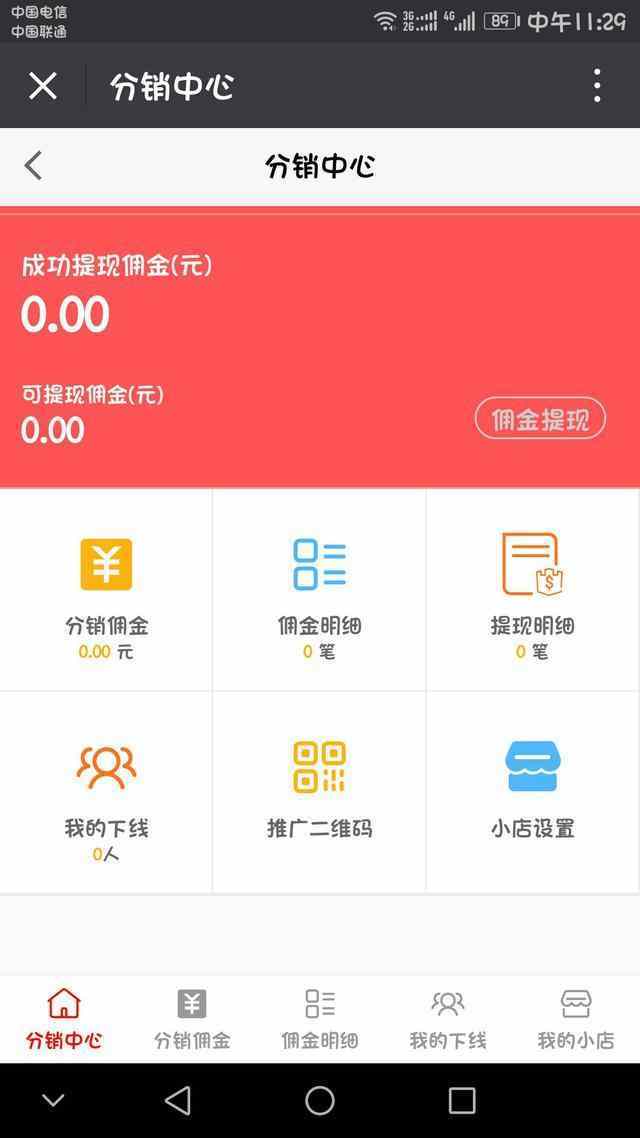Switch to the 分销中心 bottom tab
Image resolution: width=640 pixels, height=1138 pixels.
pyautogui.click(x=64, y=1018)
